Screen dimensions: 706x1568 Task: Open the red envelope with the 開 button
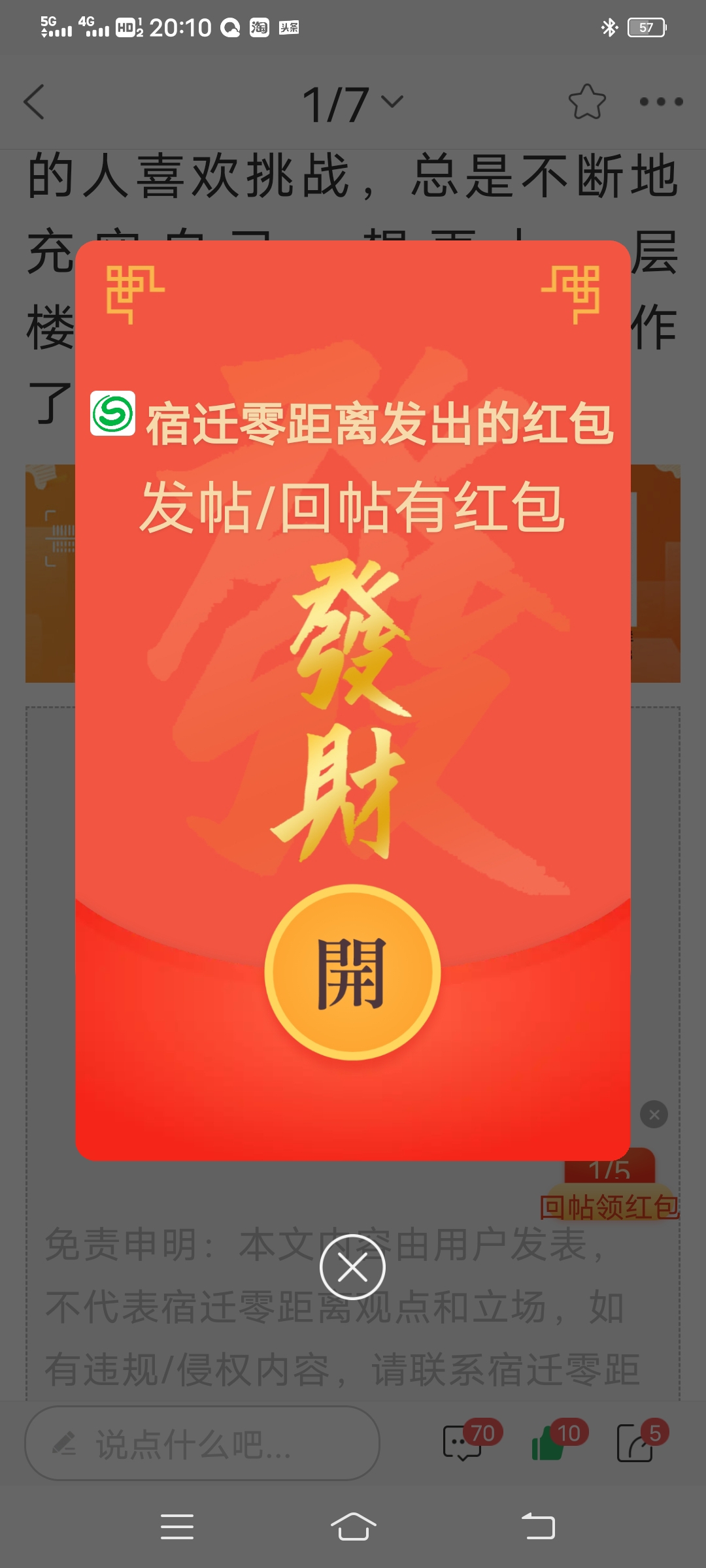pyautogui.click(x=352, y=972)
